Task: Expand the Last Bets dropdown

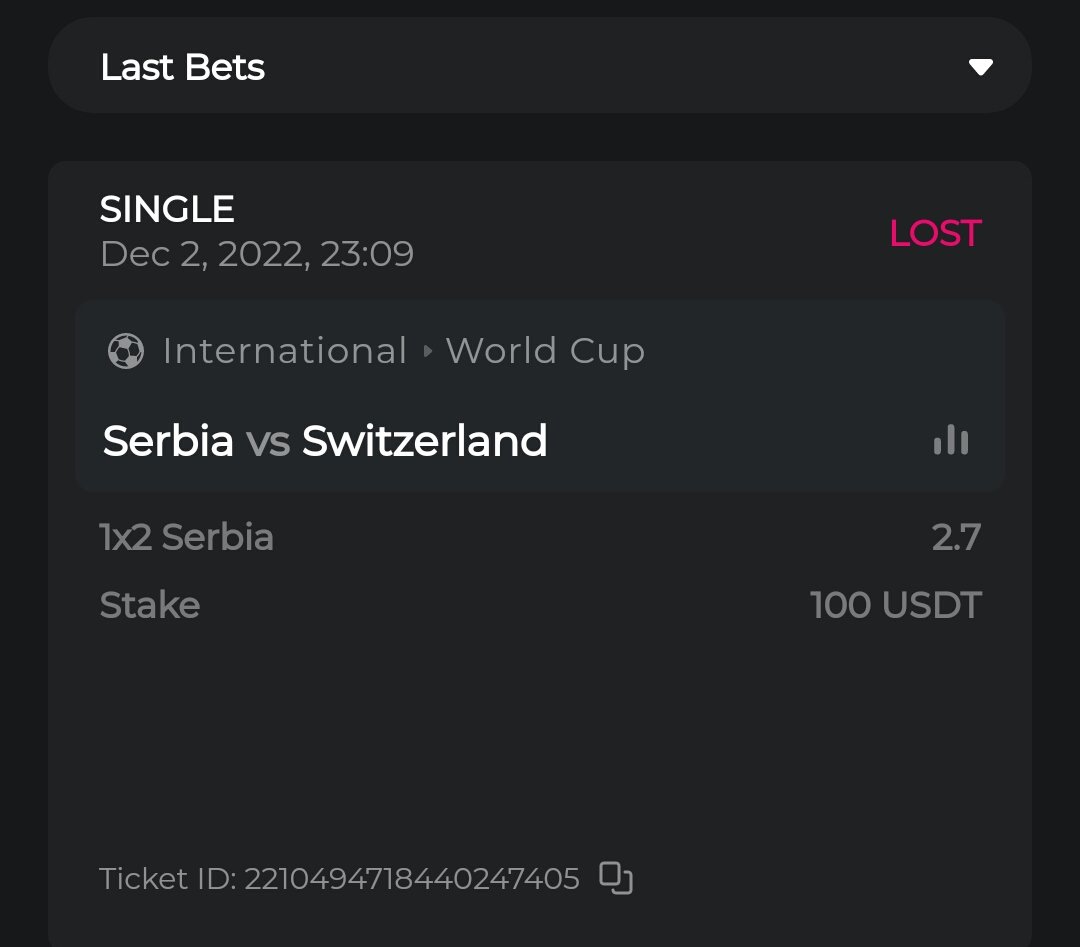Action: tap(980, 67)
